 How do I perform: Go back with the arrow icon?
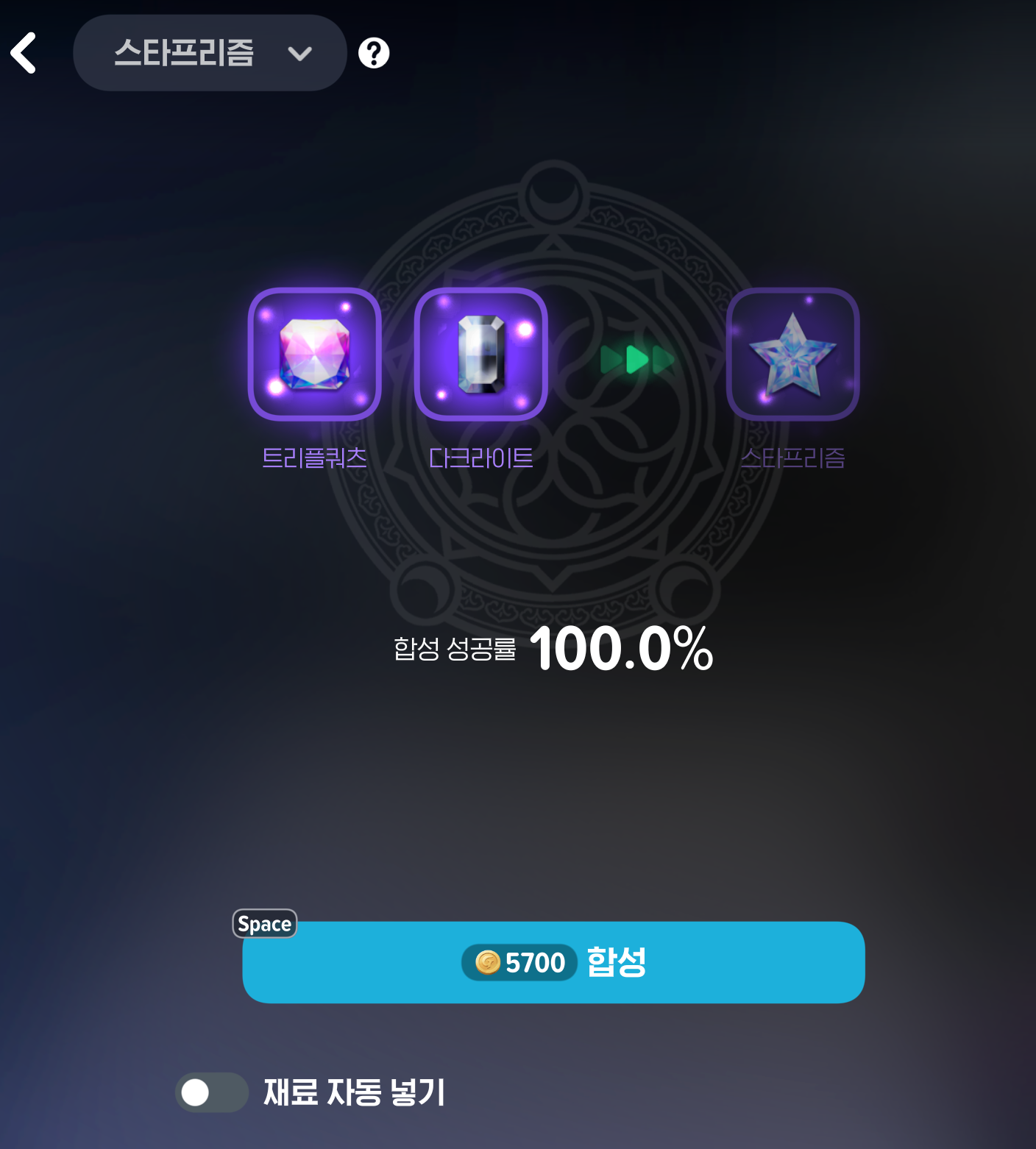coord(24,53)
